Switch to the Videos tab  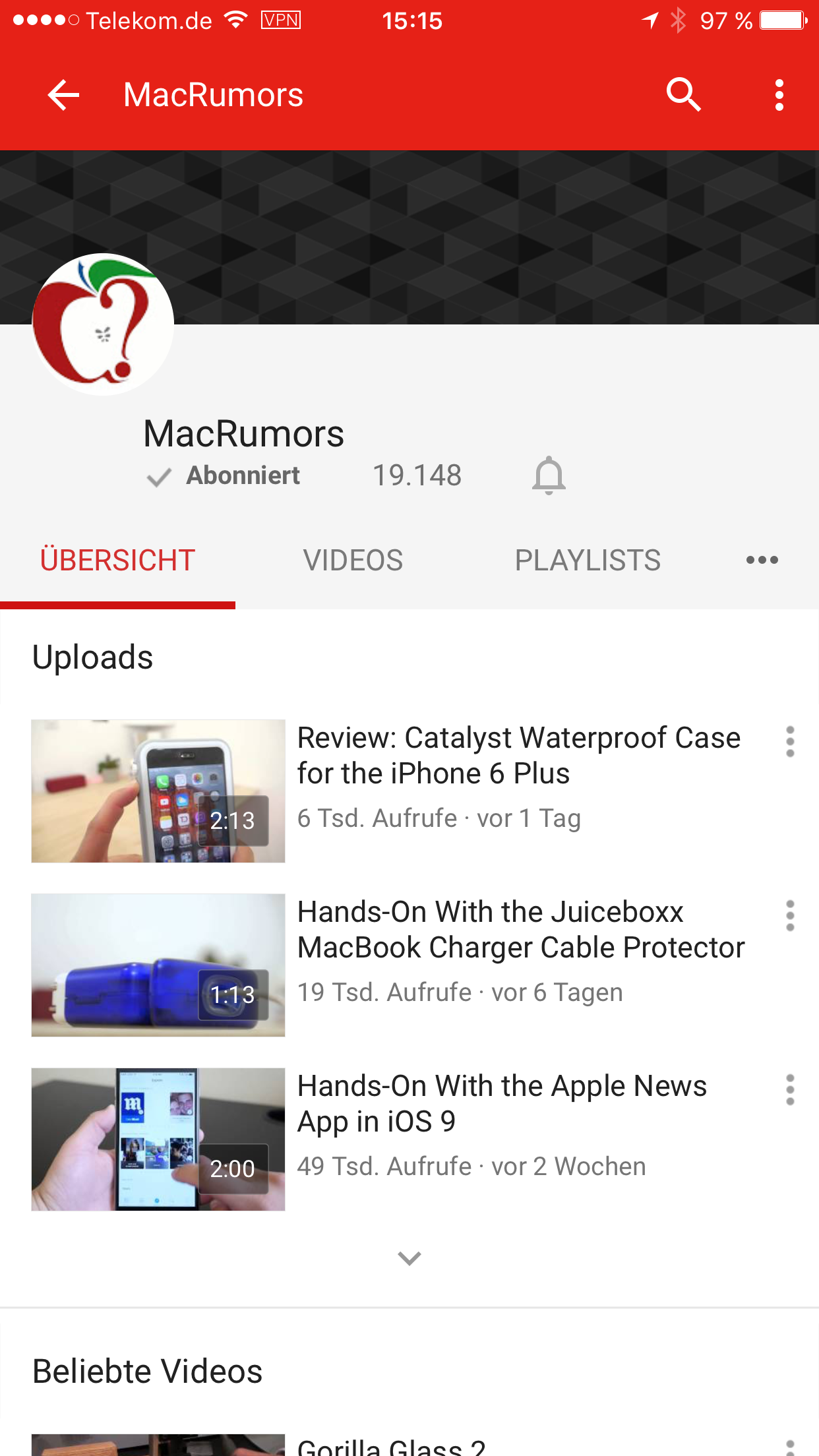pyautogui.click(x=353, y=561)
